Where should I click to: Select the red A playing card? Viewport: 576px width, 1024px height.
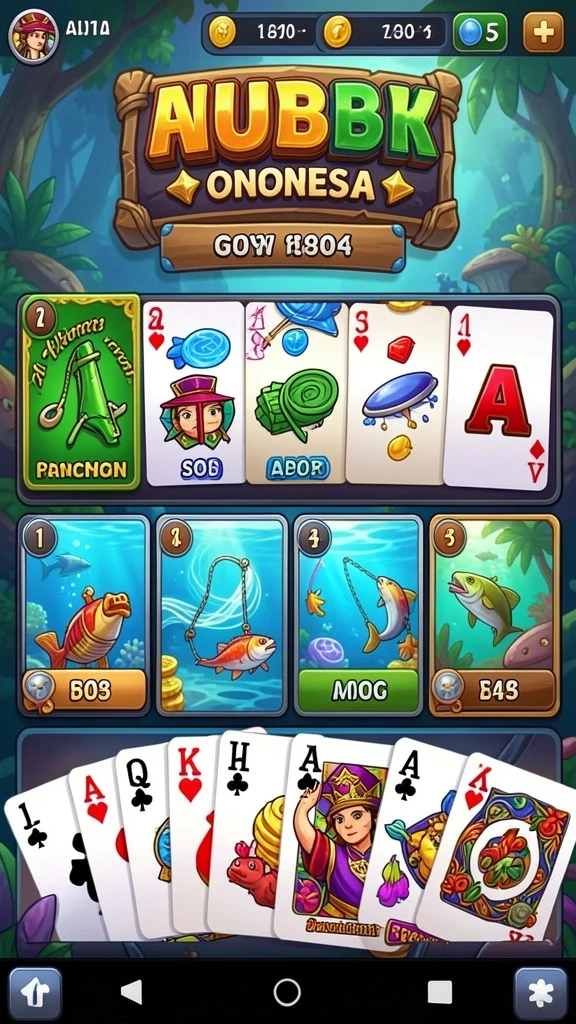[x=500, y=398]
